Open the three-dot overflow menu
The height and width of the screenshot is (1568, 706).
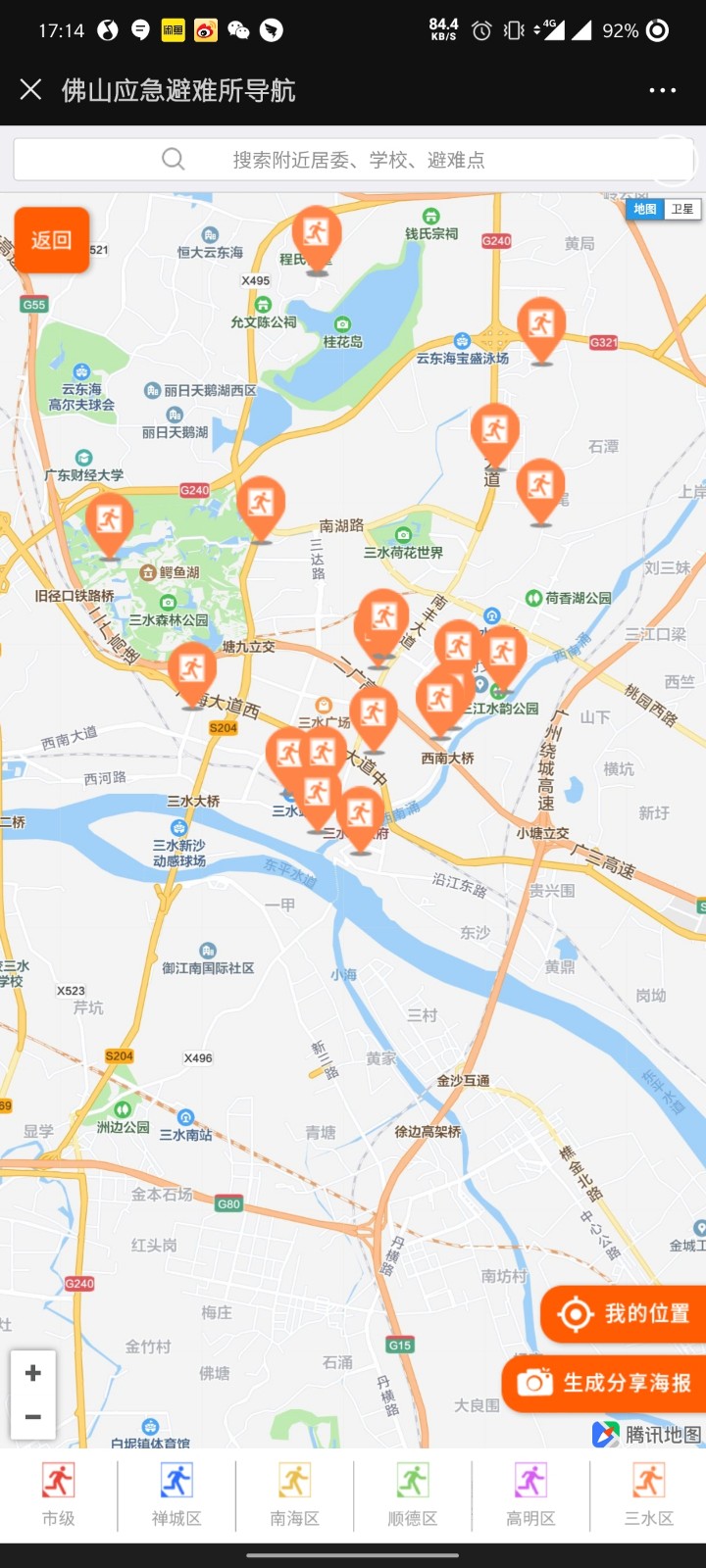click(662, 90)
